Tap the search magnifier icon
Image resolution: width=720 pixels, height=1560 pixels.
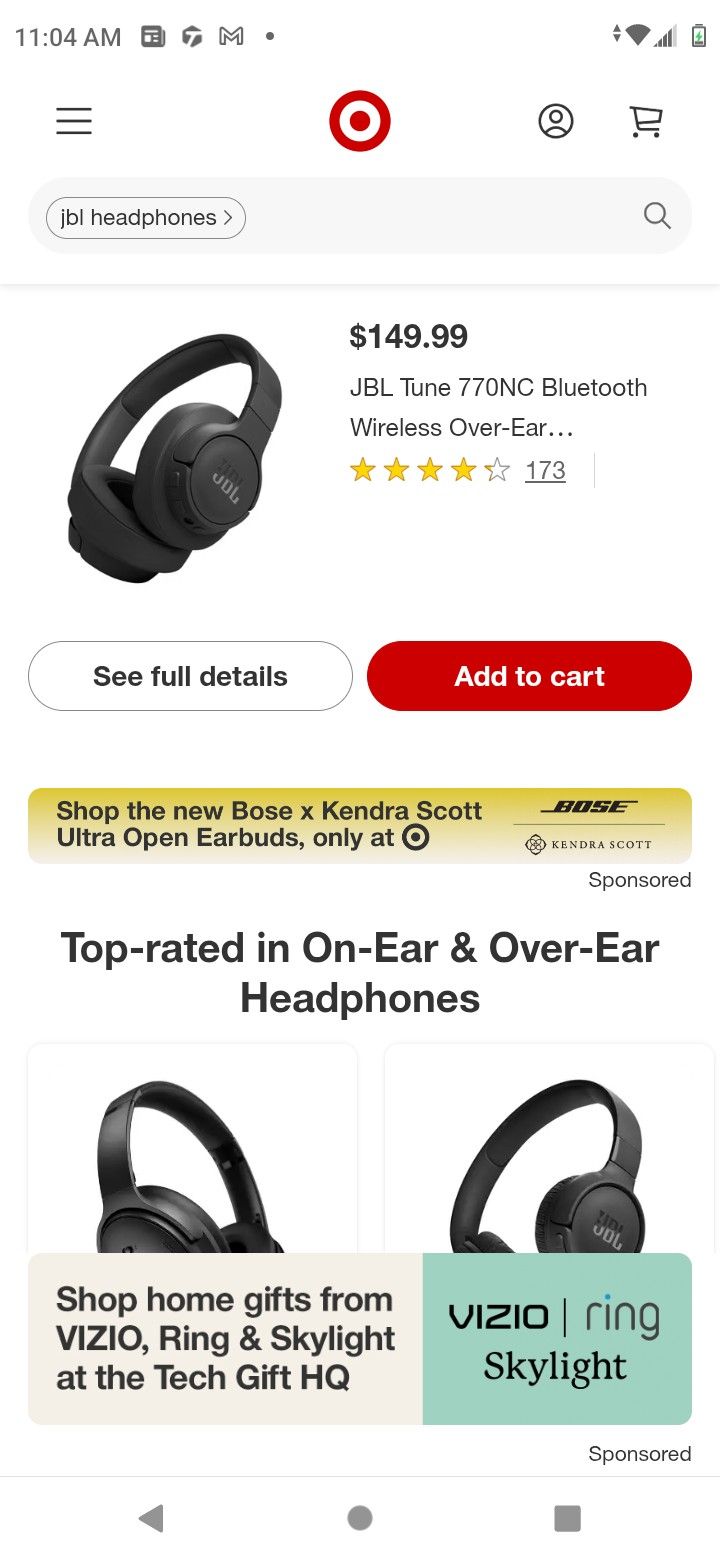click(x=656, y=215)
